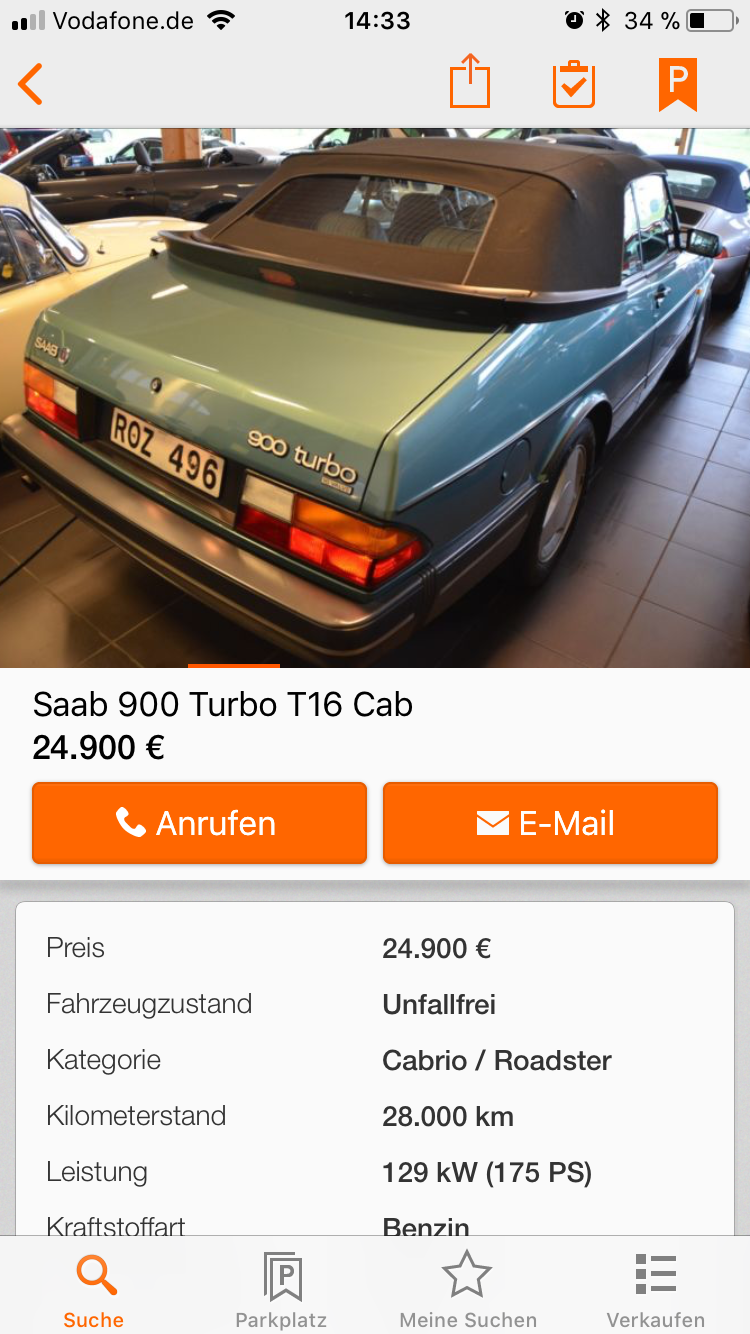Call the seller via Anrufen
750x1334 pixels.
(199, 823)
